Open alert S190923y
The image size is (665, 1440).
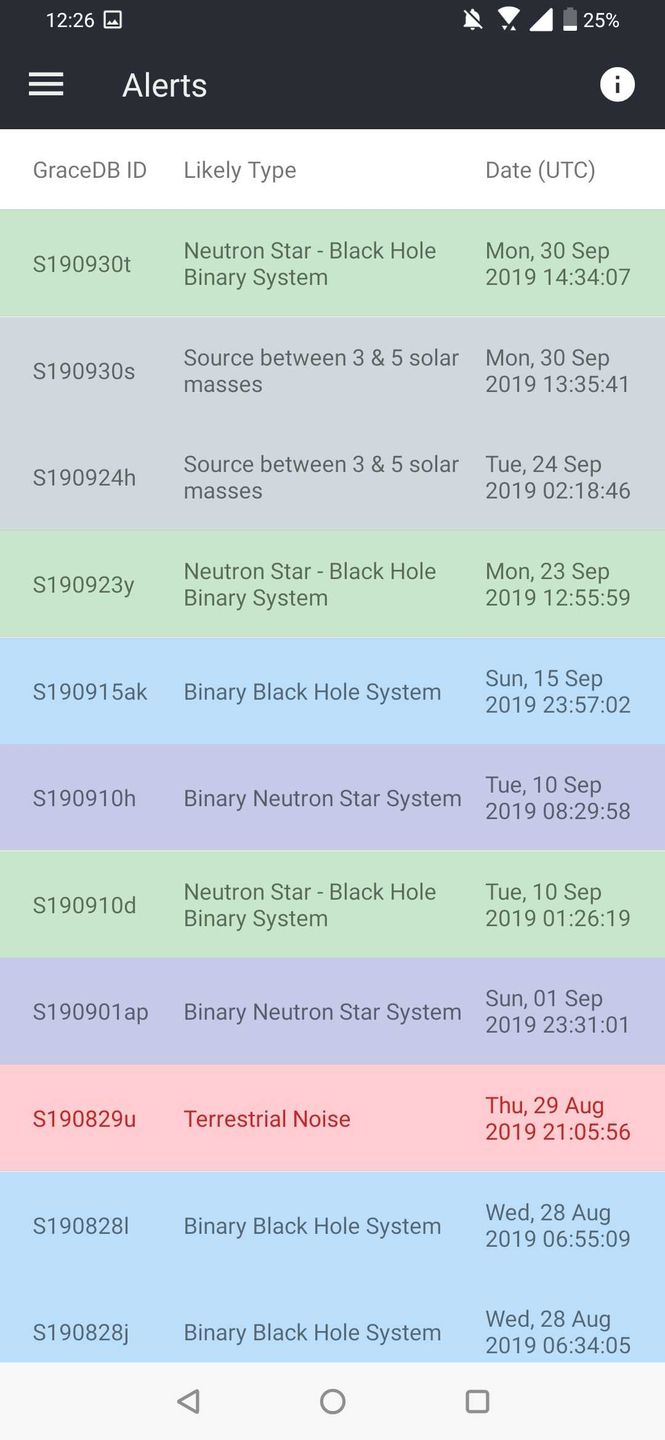[332, 585]
